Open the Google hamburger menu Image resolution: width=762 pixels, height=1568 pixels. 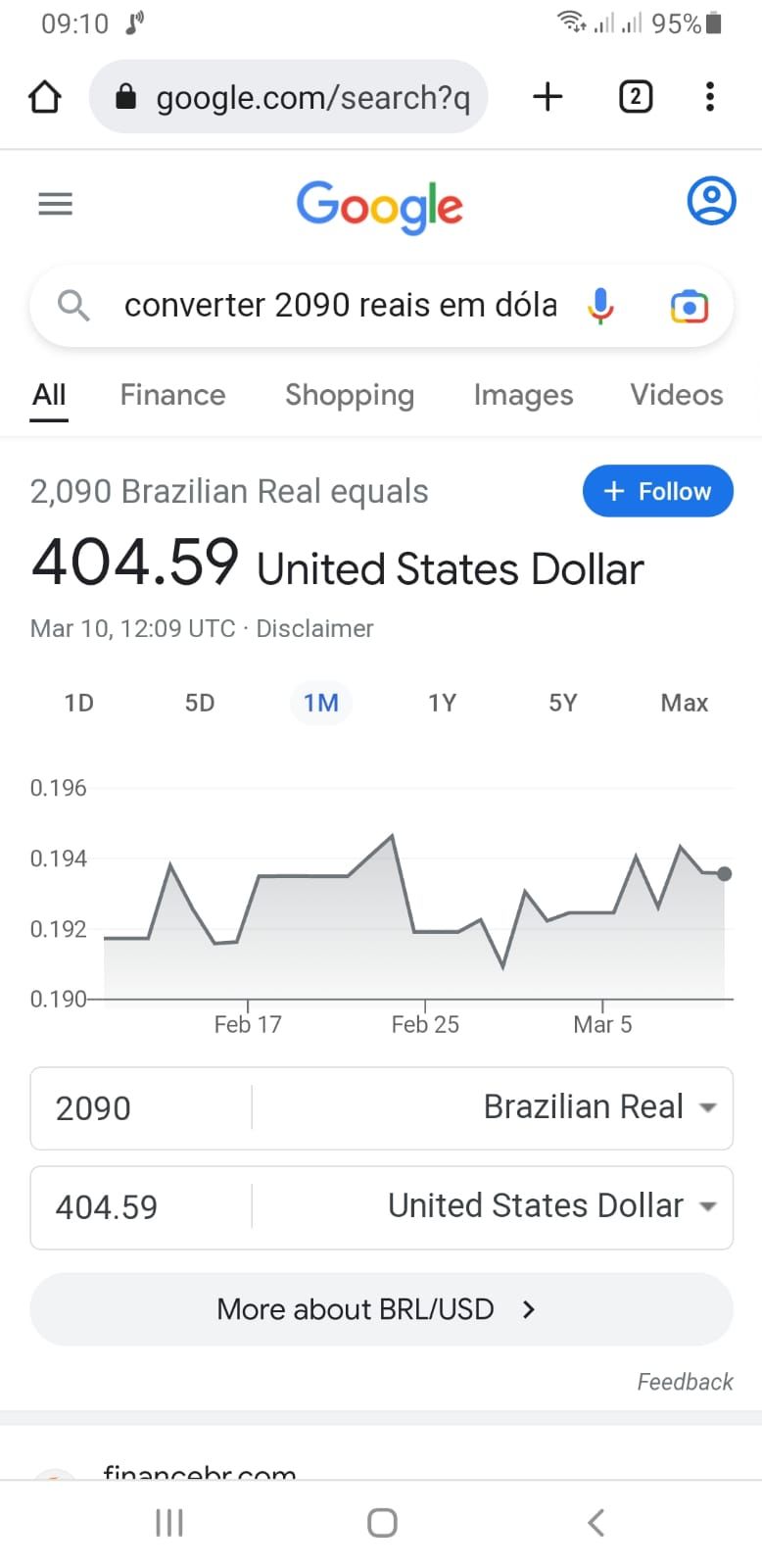point(55,204)
